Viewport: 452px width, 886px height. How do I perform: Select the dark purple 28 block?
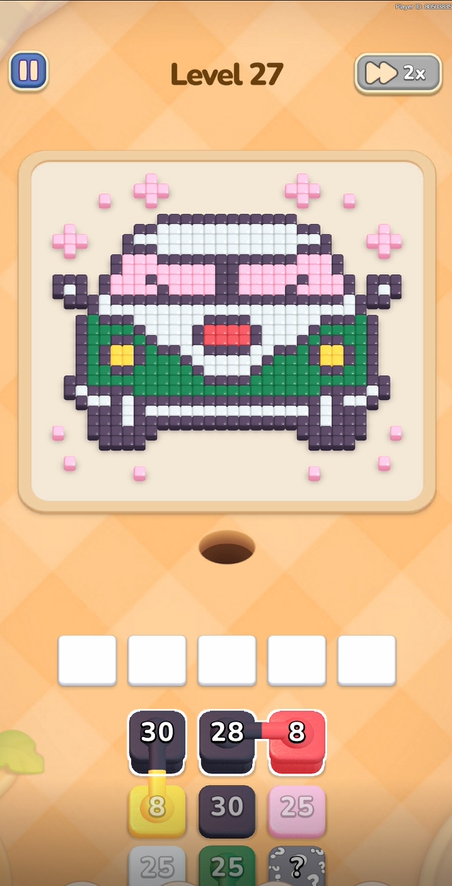(227, 741)
